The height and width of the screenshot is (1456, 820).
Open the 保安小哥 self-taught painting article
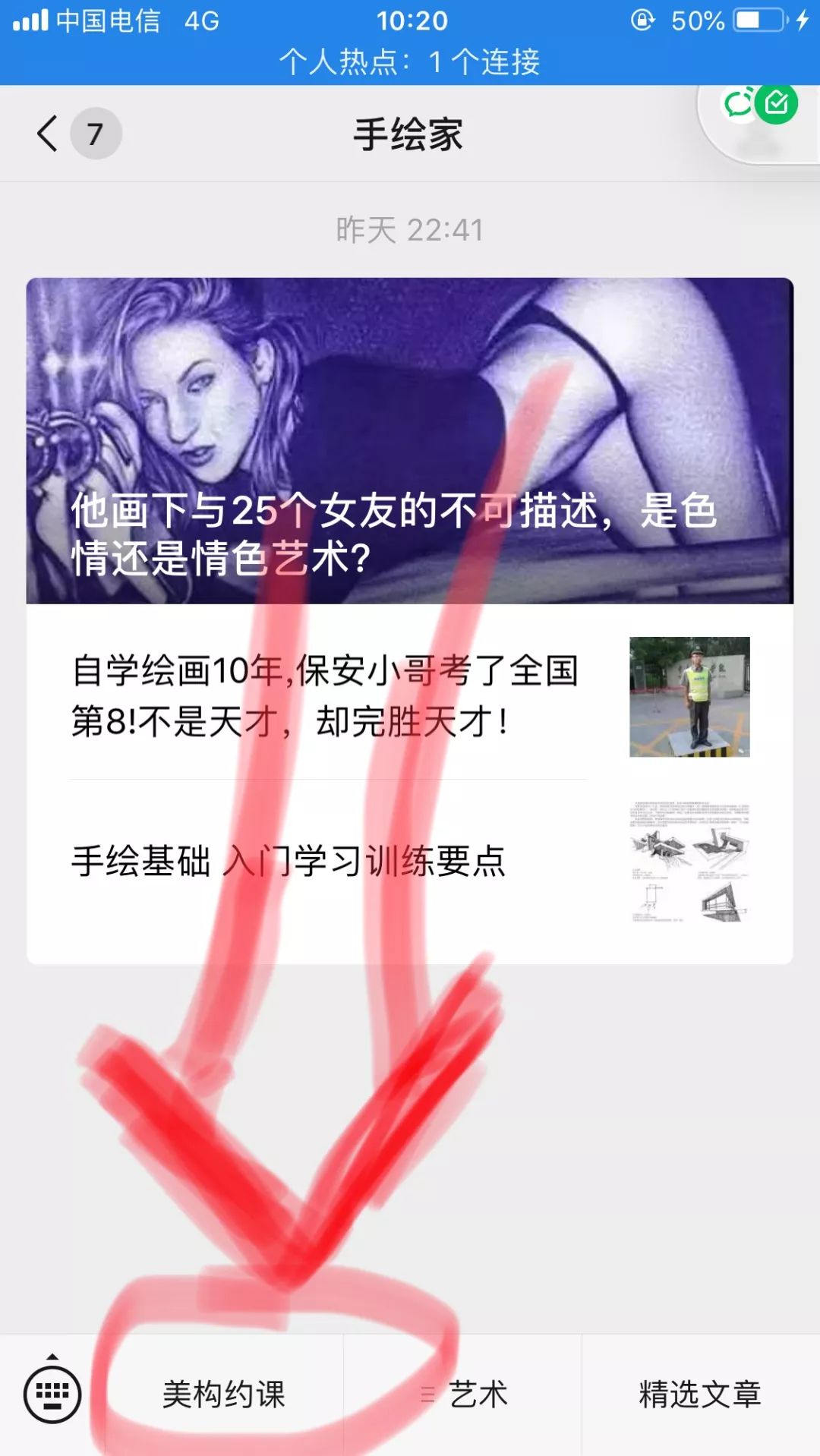[x=410, y=696]
